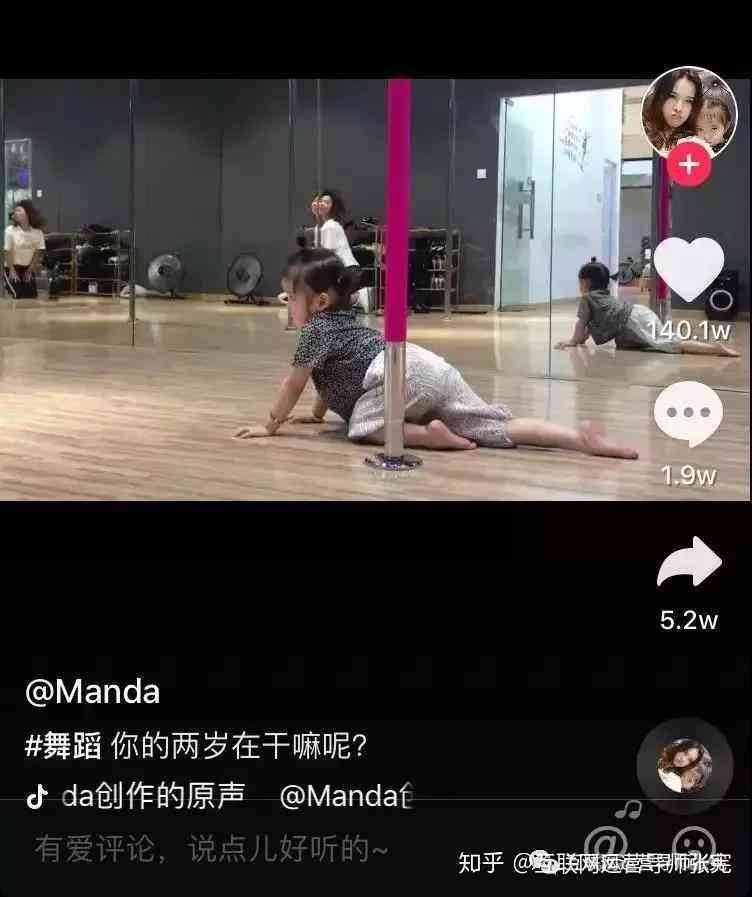Open the #舞蹈 hashtag
The image size is (752, 897).
pyautogui.click(x=62, y=746)
